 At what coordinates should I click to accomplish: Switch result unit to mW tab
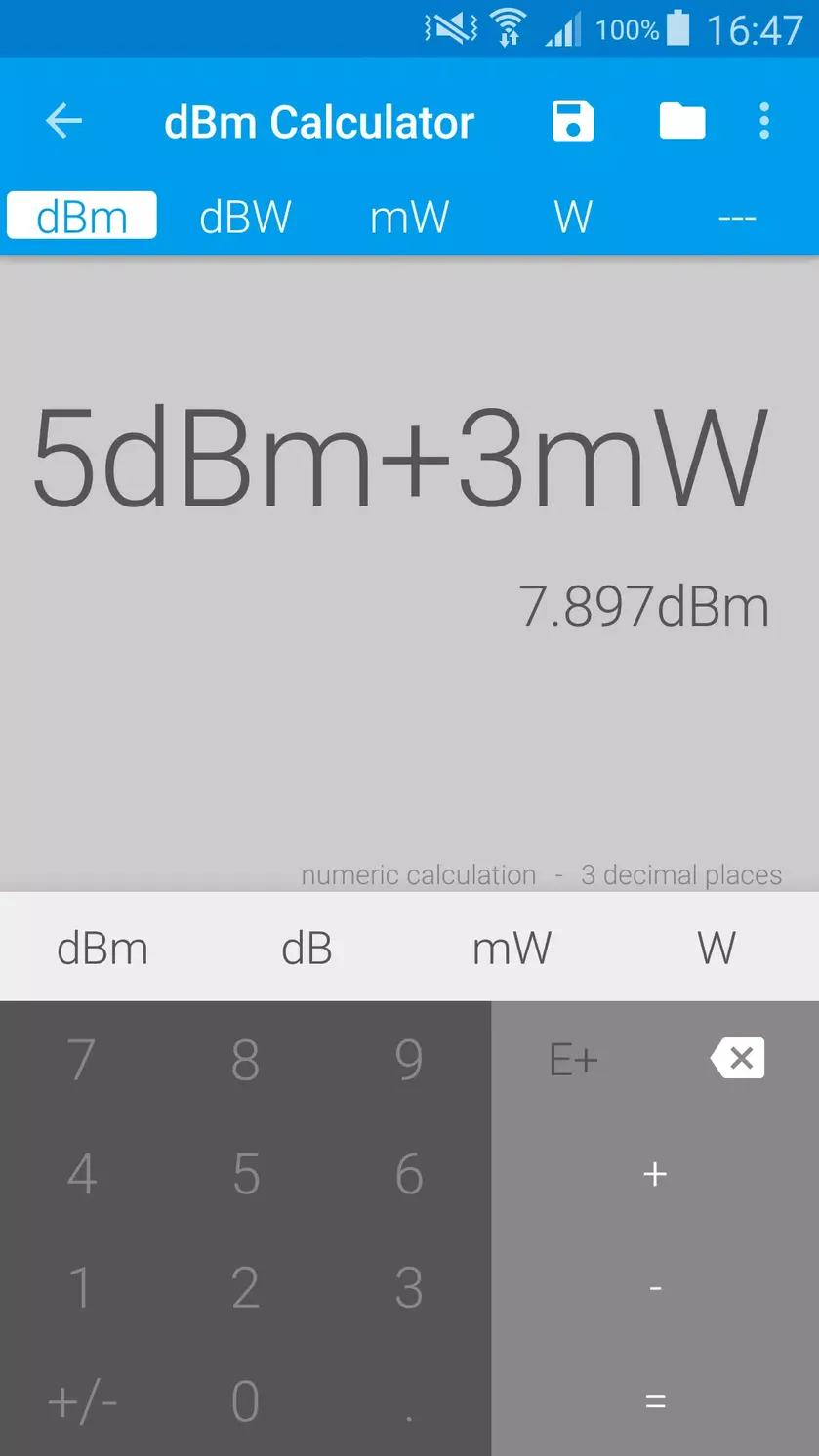click(409, 217)
